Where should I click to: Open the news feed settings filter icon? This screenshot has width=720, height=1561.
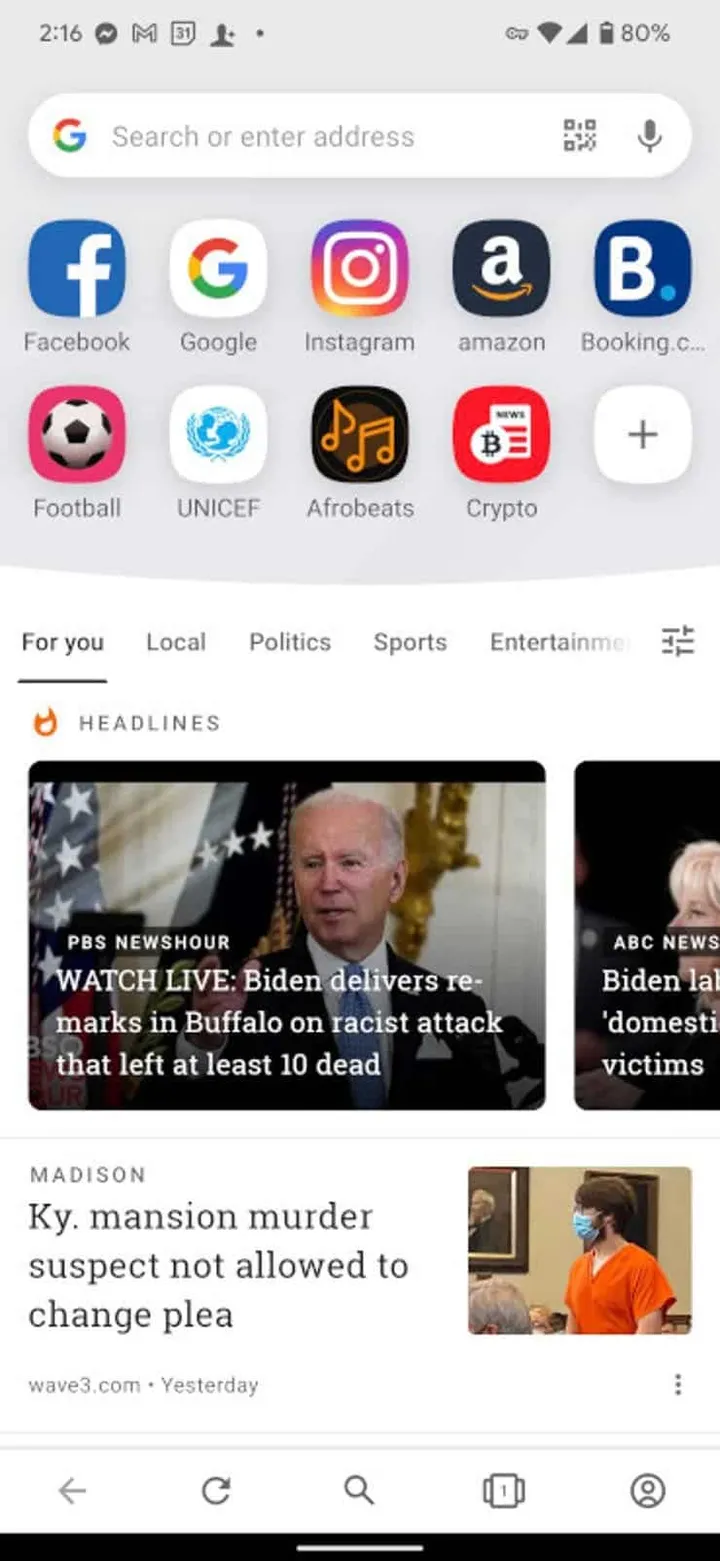tap(678, 641)
